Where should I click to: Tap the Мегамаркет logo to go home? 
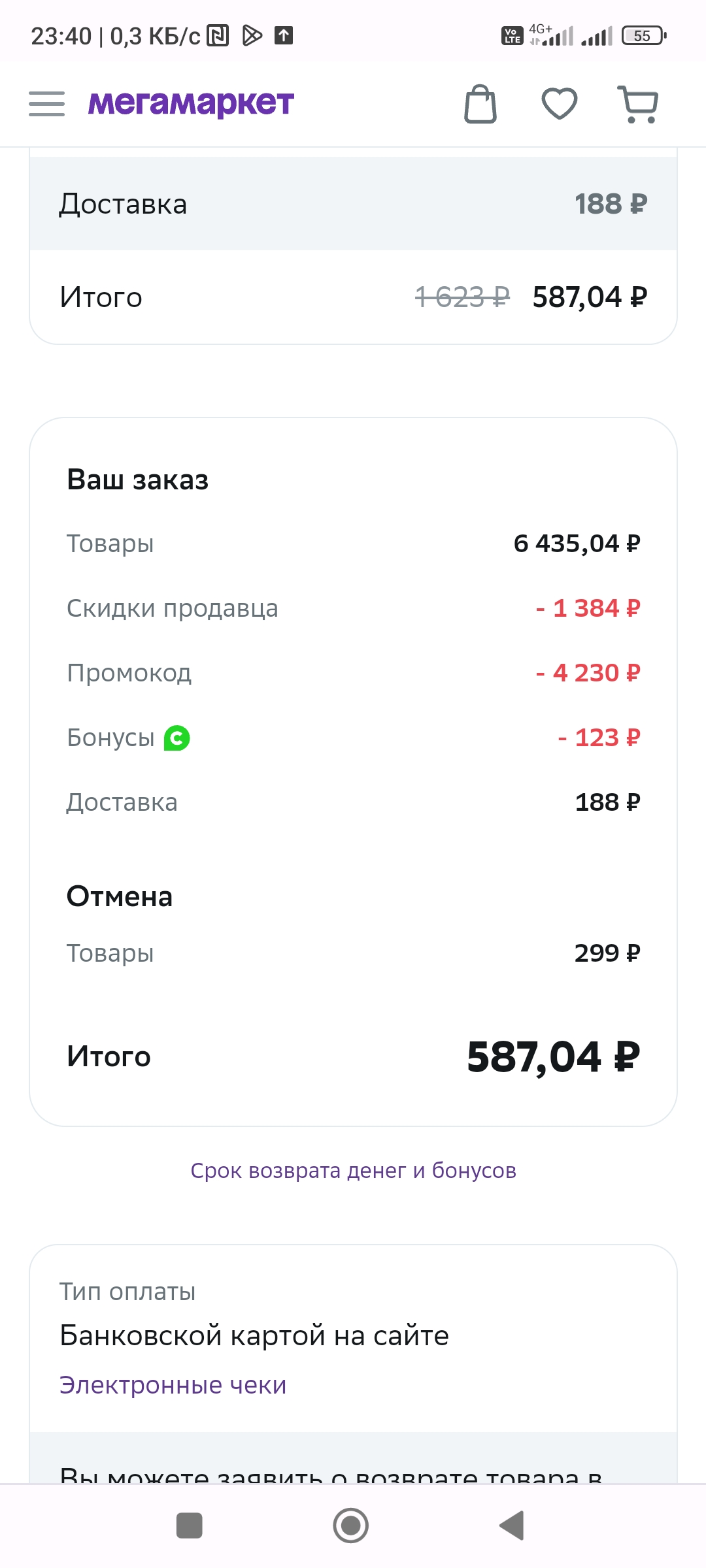pyautogui.click(x=191, y=103)
